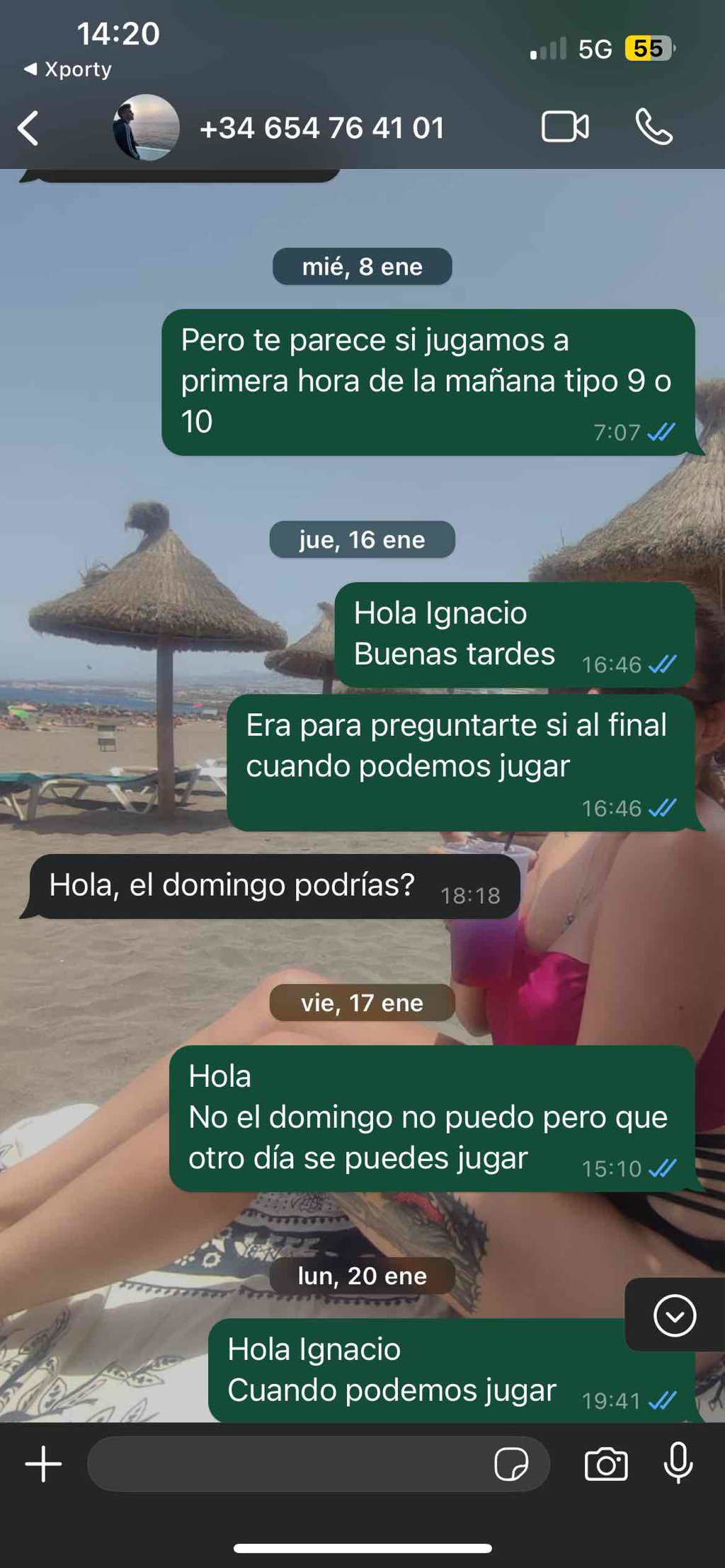This screenshot has width=725, height=1568.
Task: Open the attachment plus menu
Action: click(x=44, y=1464)
